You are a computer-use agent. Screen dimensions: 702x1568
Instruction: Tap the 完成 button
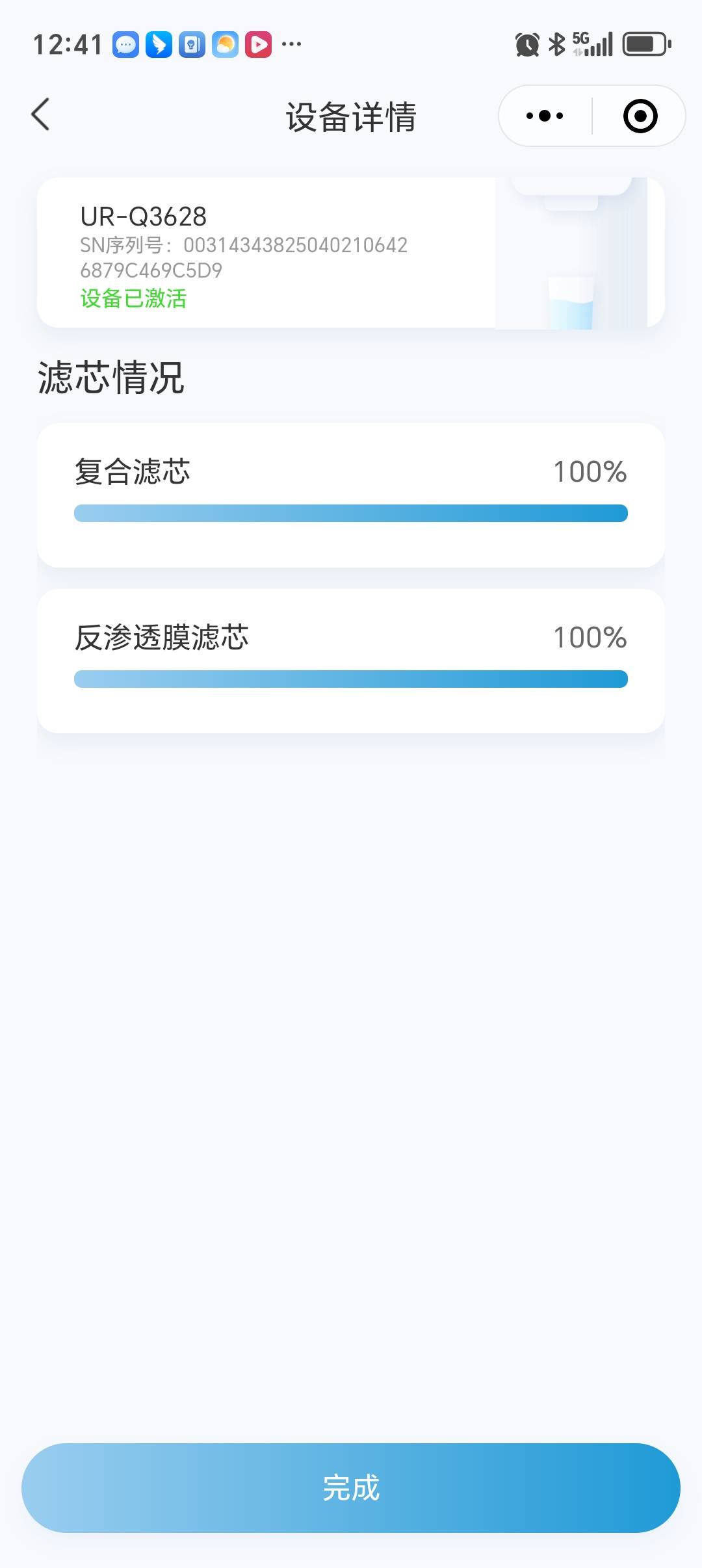(351, 1487)
